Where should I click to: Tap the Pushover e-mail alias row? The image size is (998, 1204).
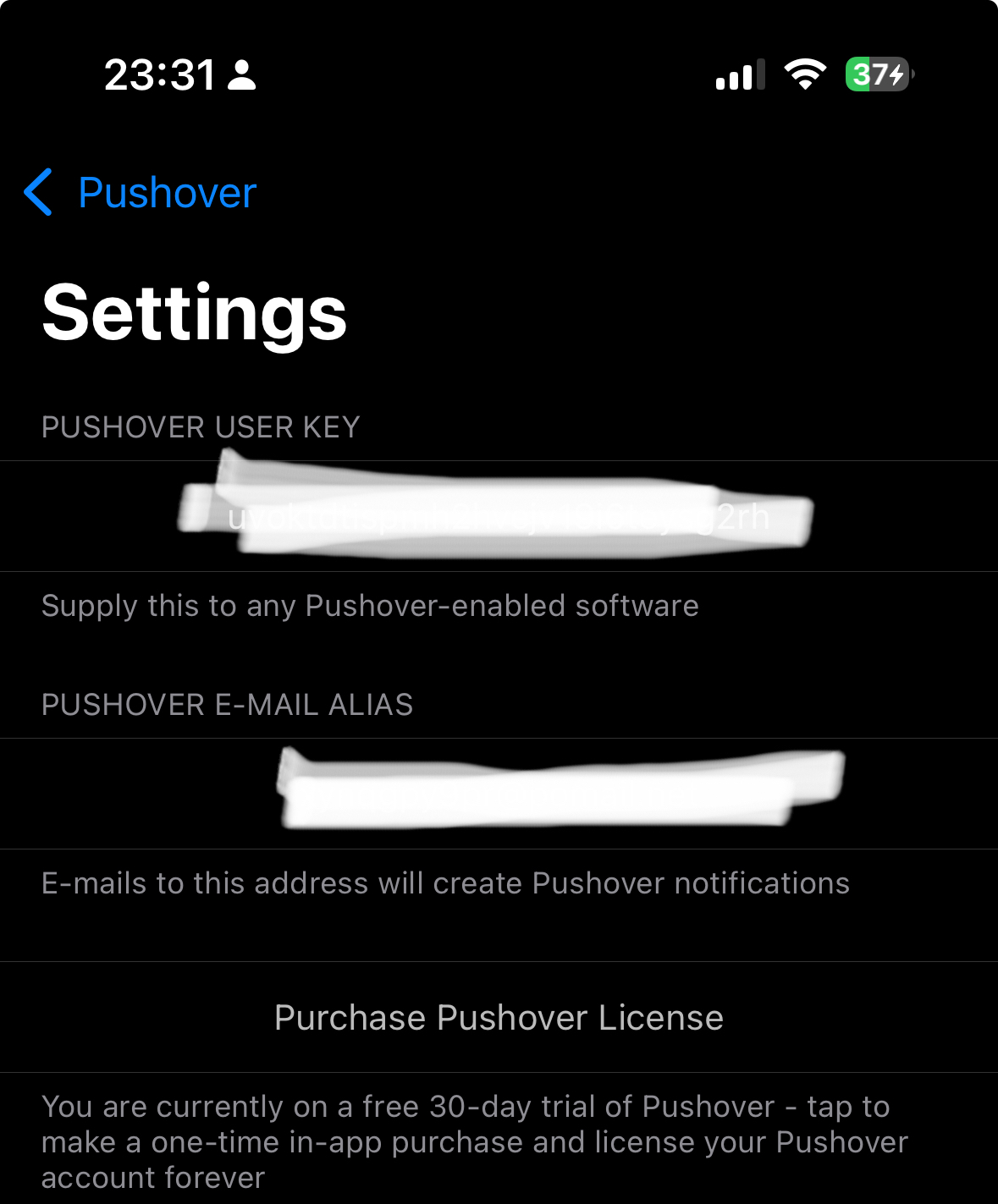pos(499,794)
